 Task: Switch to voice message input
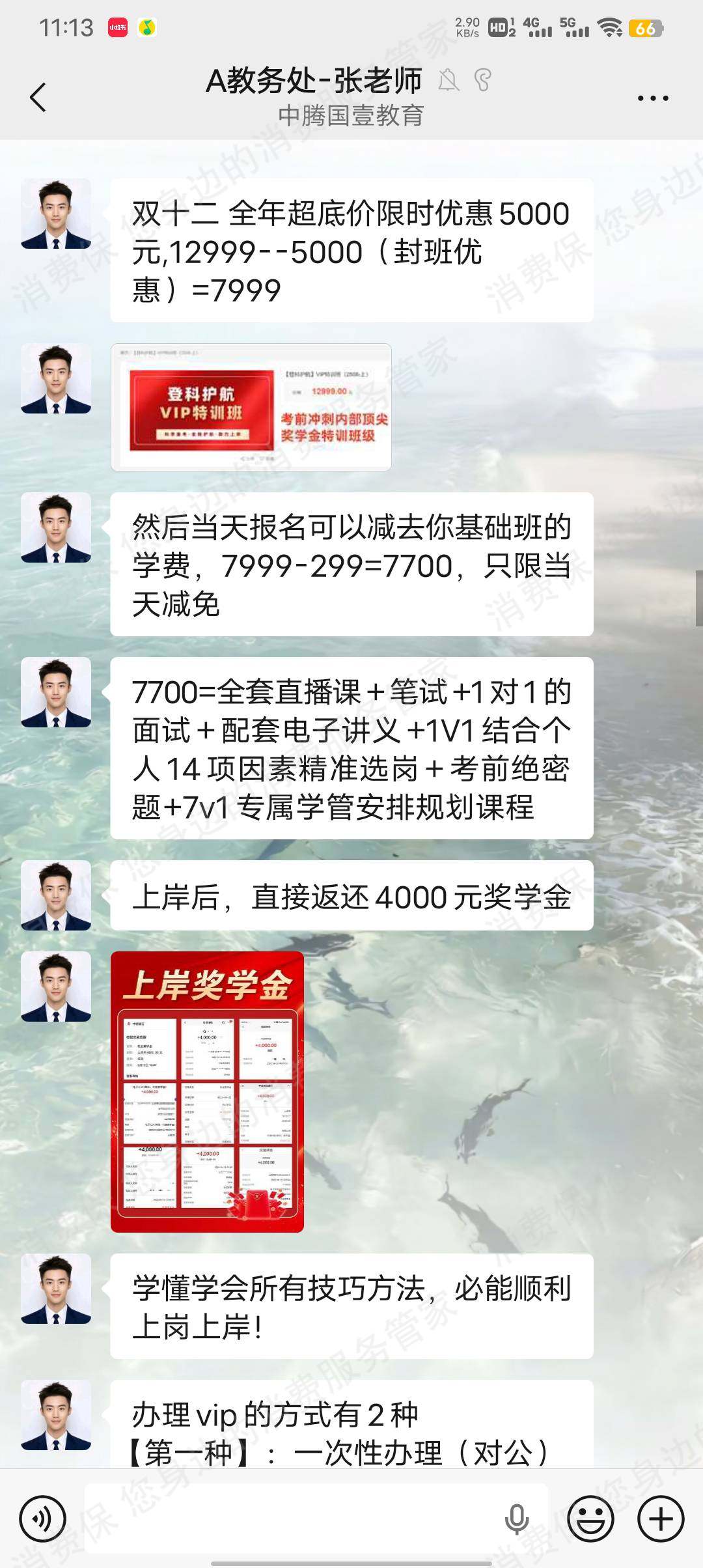click(43, 1519)
